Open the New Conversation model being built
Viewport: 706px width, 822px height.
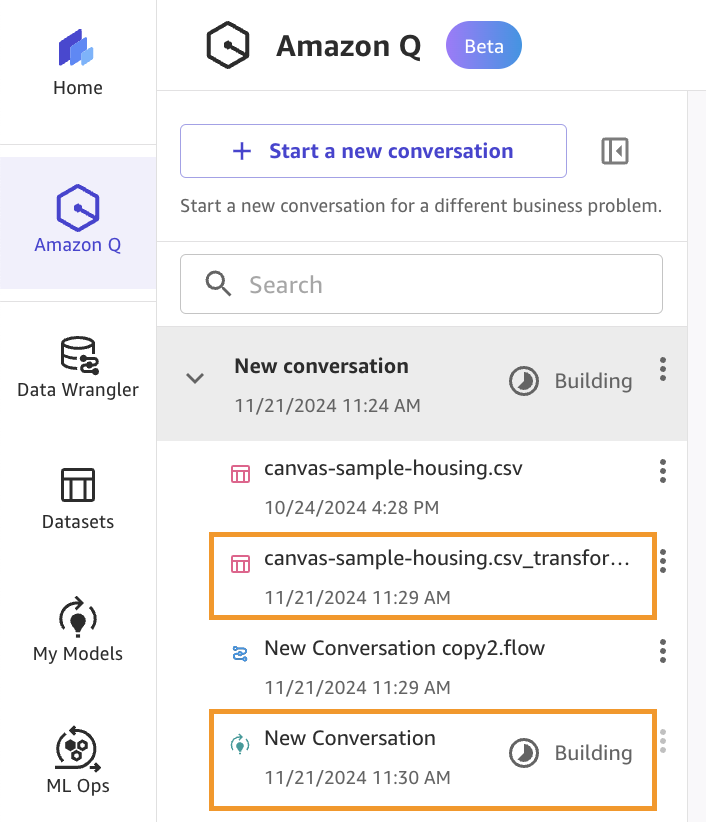[x=350, y=739]
